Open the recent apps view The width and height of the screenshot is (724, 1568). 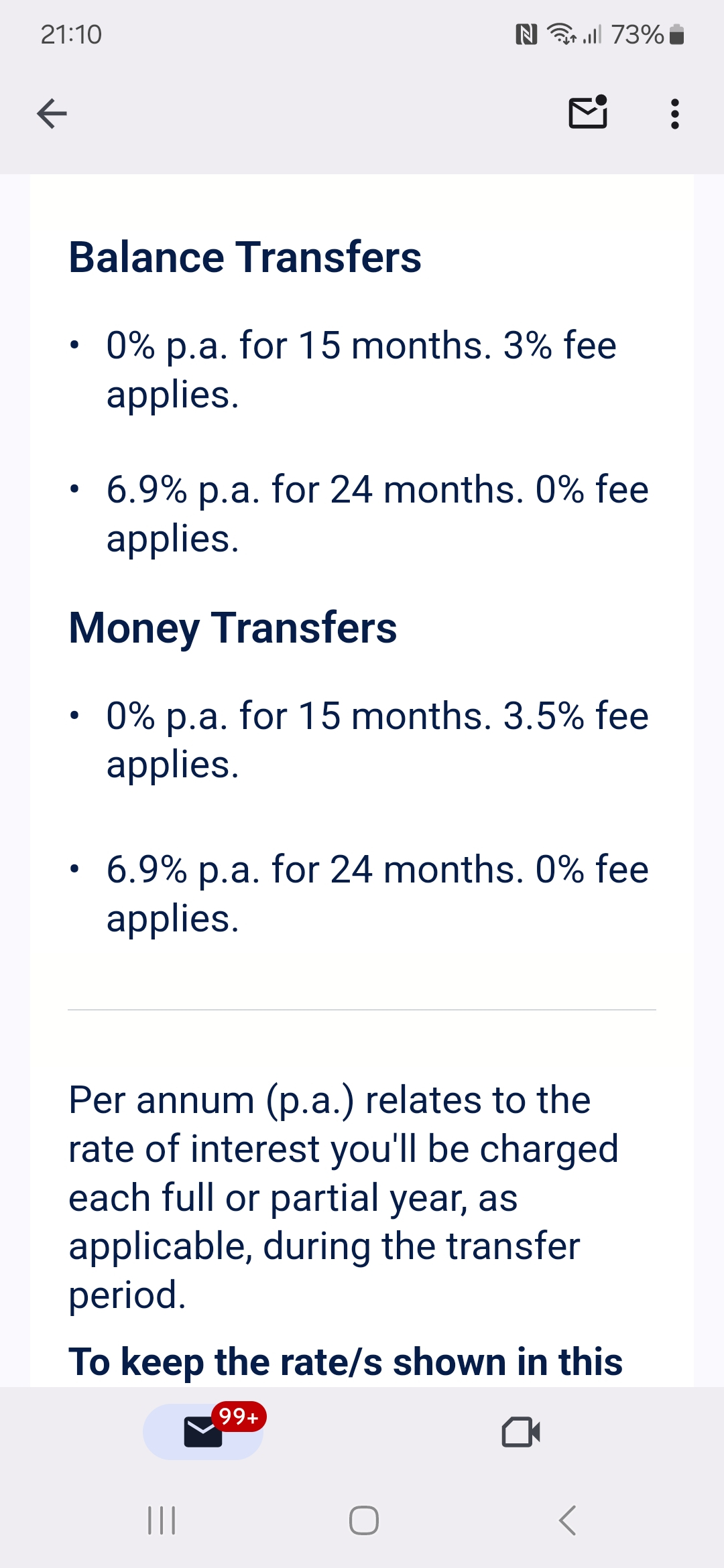(162, 1520)
